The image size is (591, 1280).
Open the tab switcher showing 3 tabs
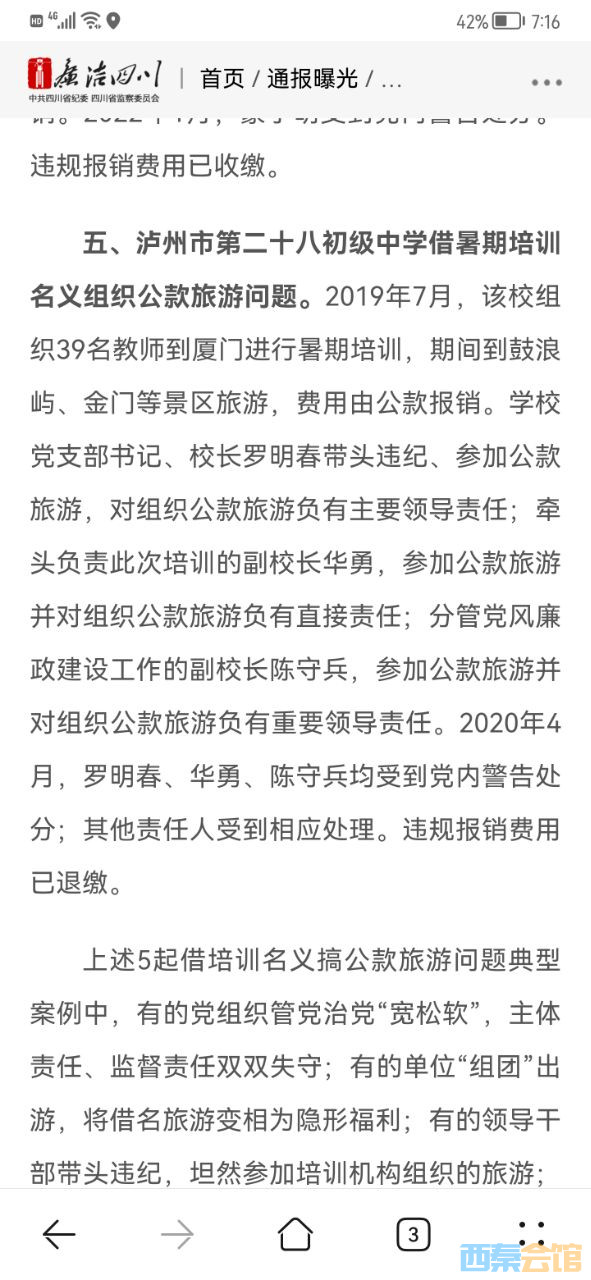pyautogui.click(x=413, y=1234)
